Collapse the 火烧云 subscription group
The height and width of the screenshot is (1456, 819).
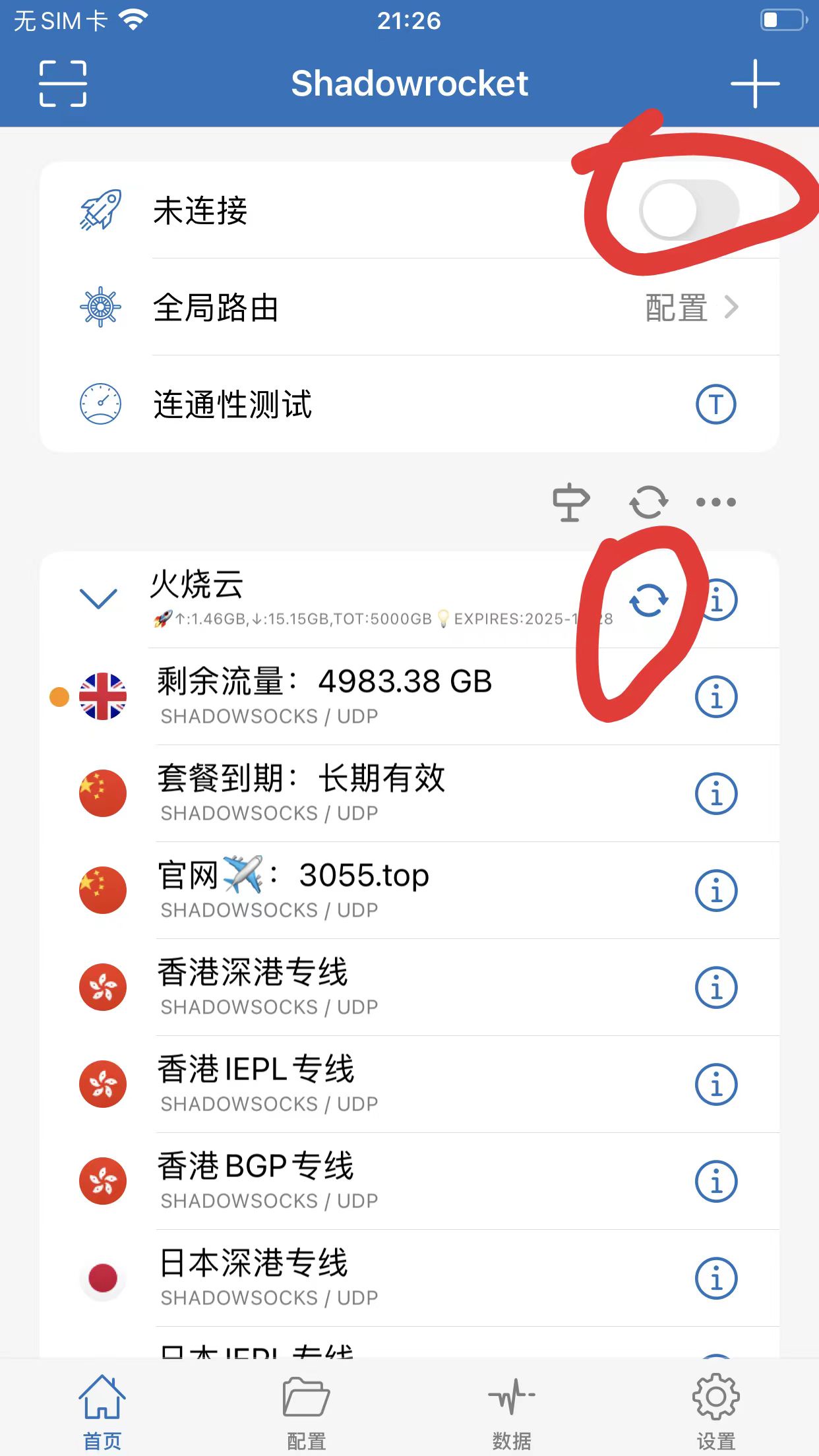tap(98, 599)
